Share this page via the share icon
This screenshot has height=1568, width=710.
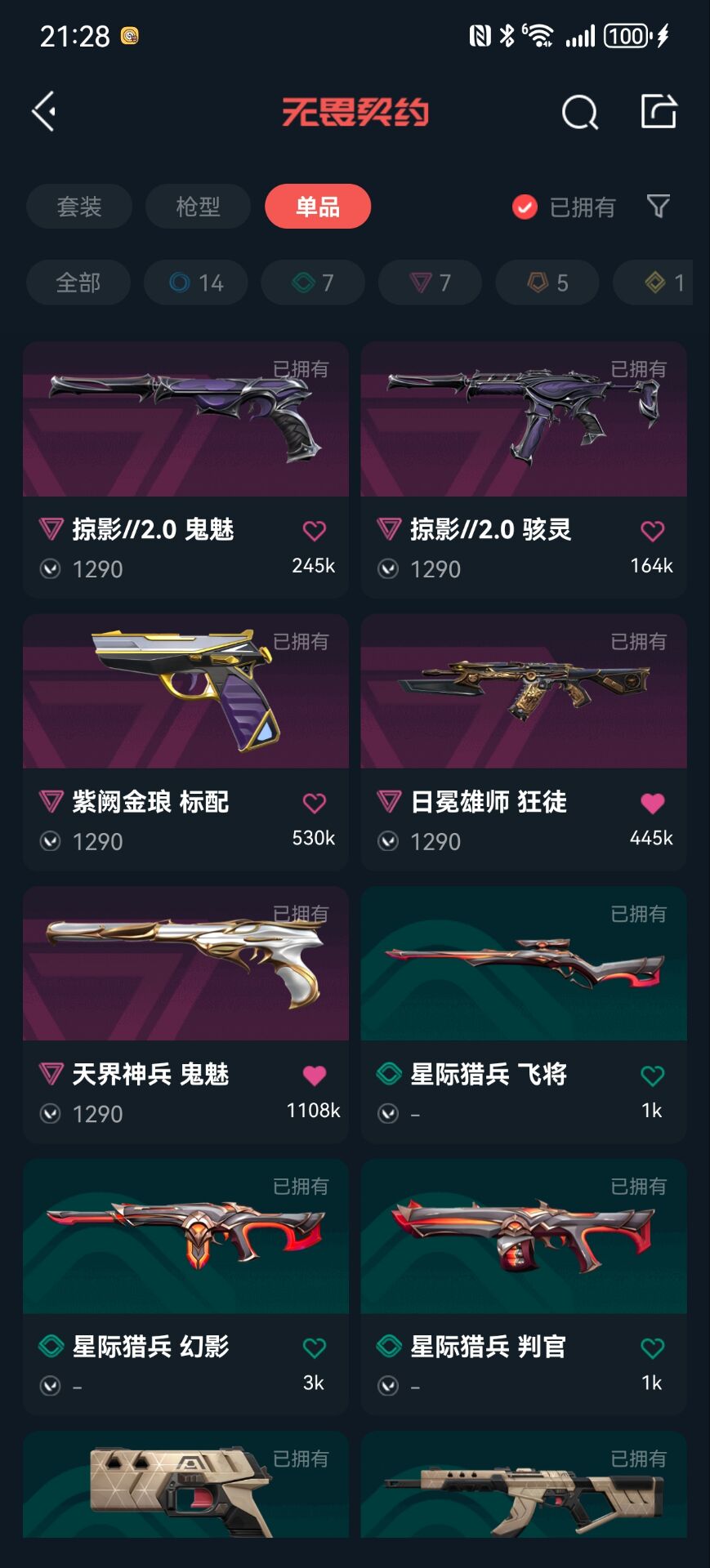(x=659, y=111)
